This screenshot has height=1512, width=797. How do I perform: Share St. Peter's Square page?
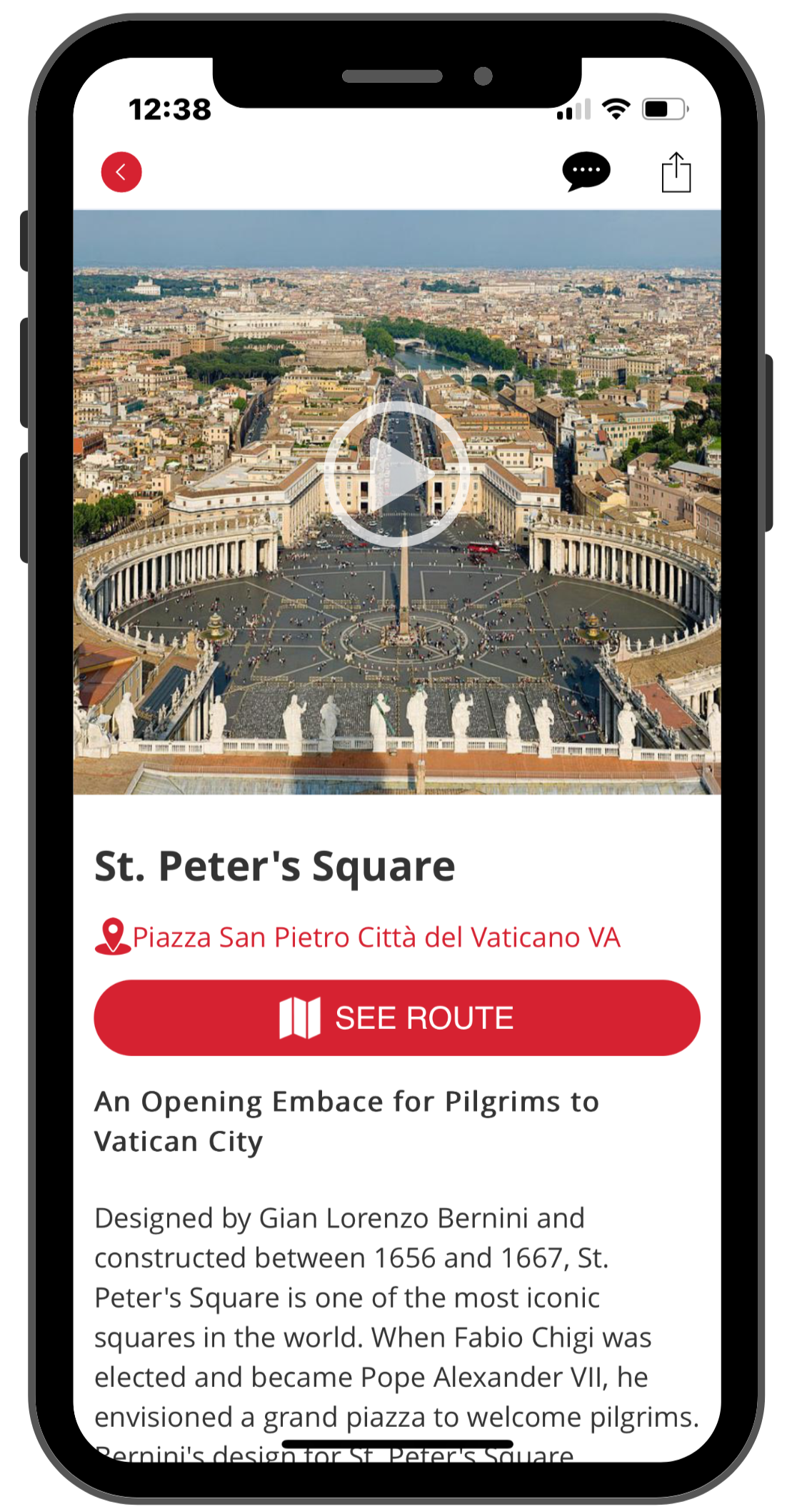(x=676, y=172)
